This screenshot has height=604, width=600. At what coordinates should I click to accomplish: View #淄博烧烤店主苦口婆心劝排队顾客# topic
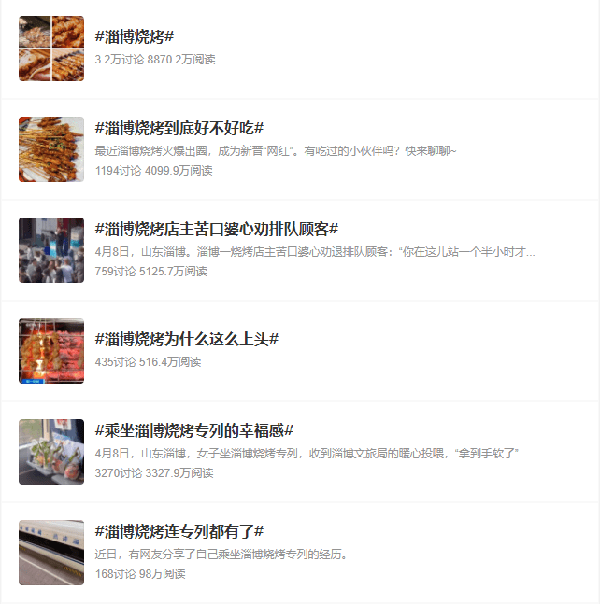click(216, 229)
